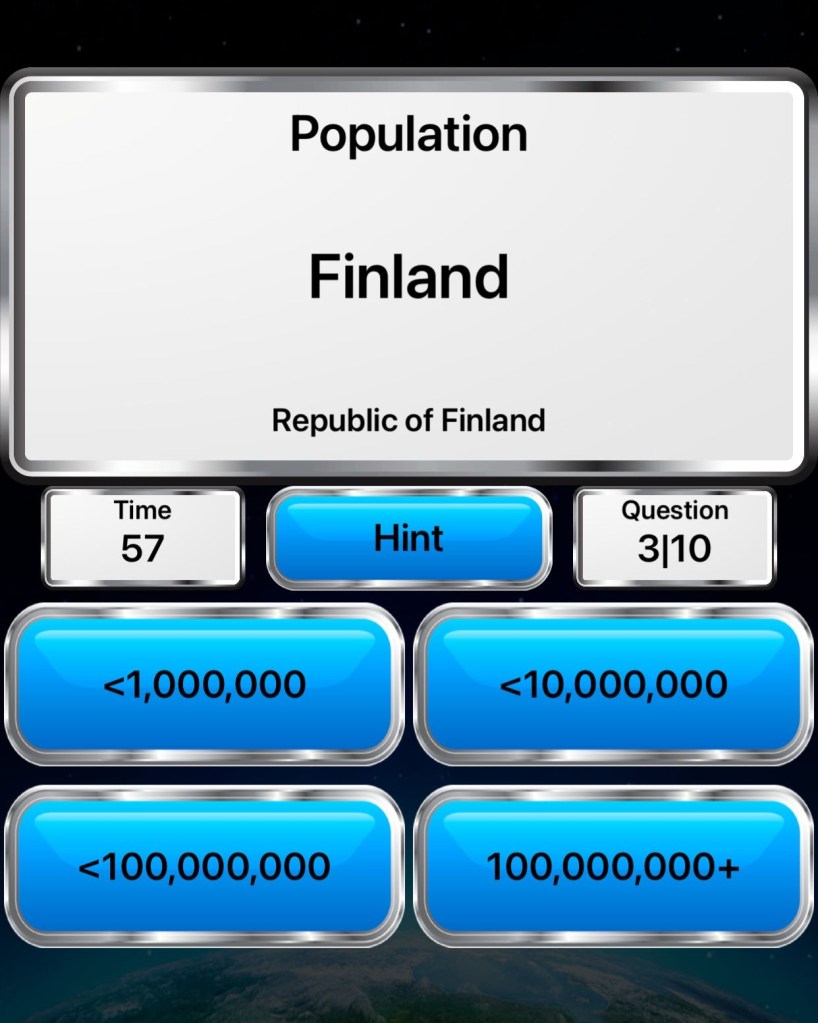Choose the <10,000,000 answer
Screen dimensions: 818x1023
[613, 685]
